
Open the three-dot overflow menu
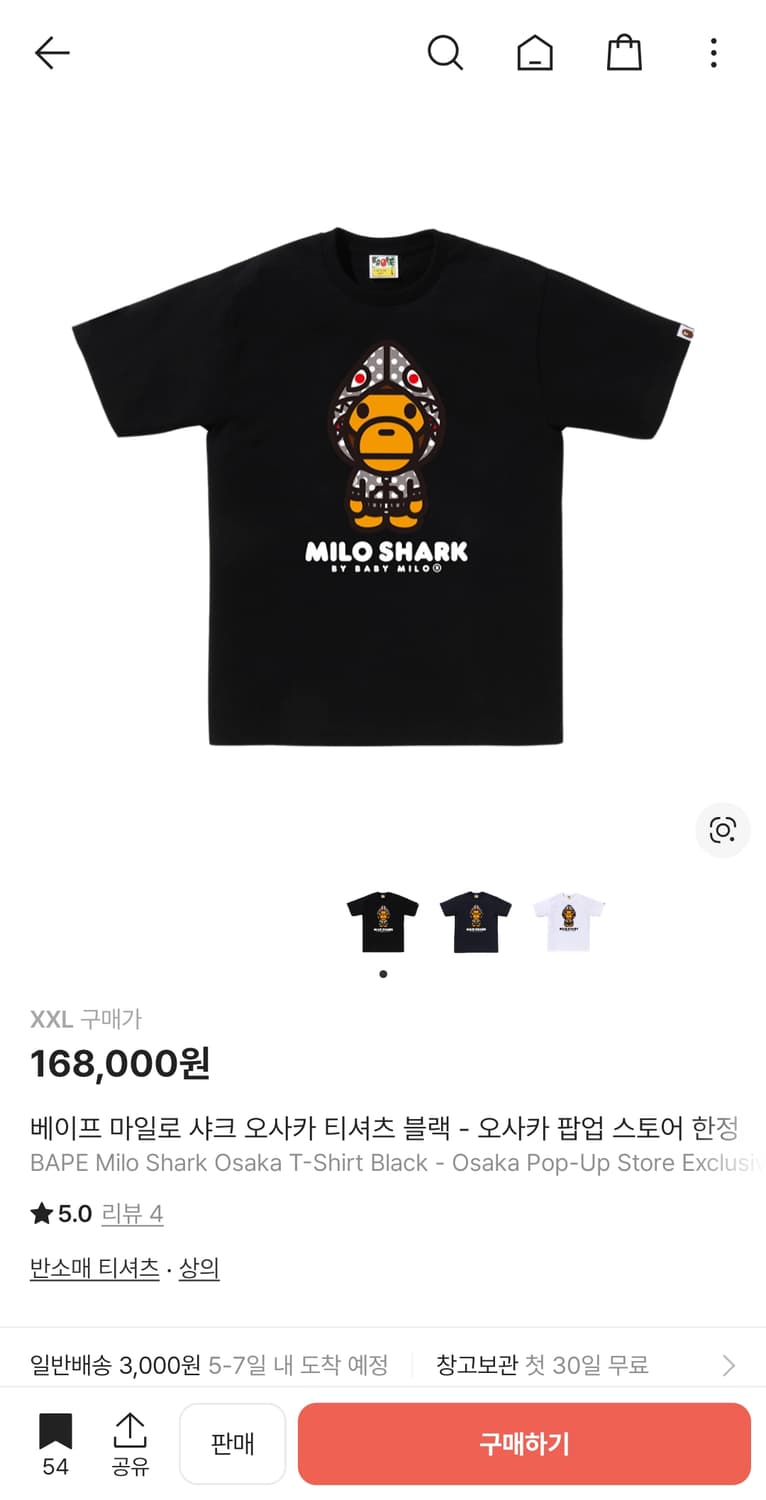[x=712, y=54]
